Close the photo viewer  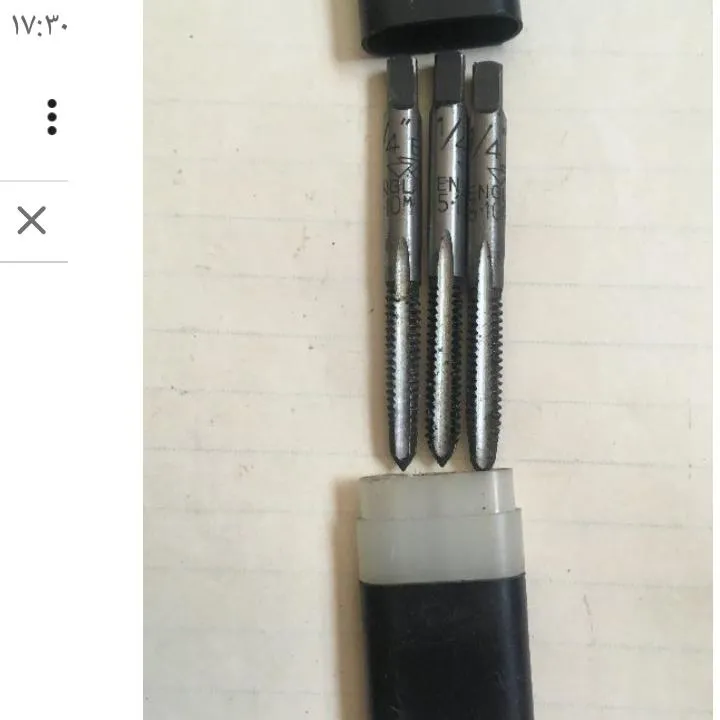(32, 220)
